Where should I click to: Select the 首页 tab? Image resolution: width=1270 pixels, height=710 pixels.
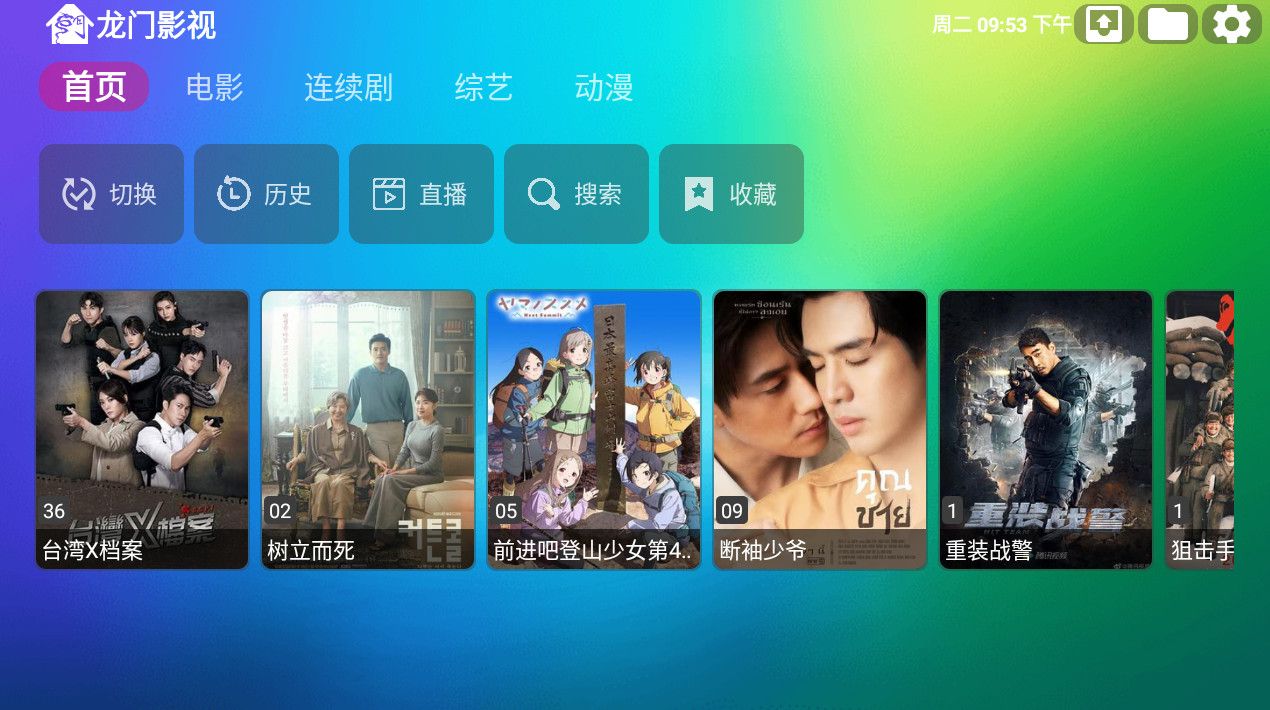[94, 87]
